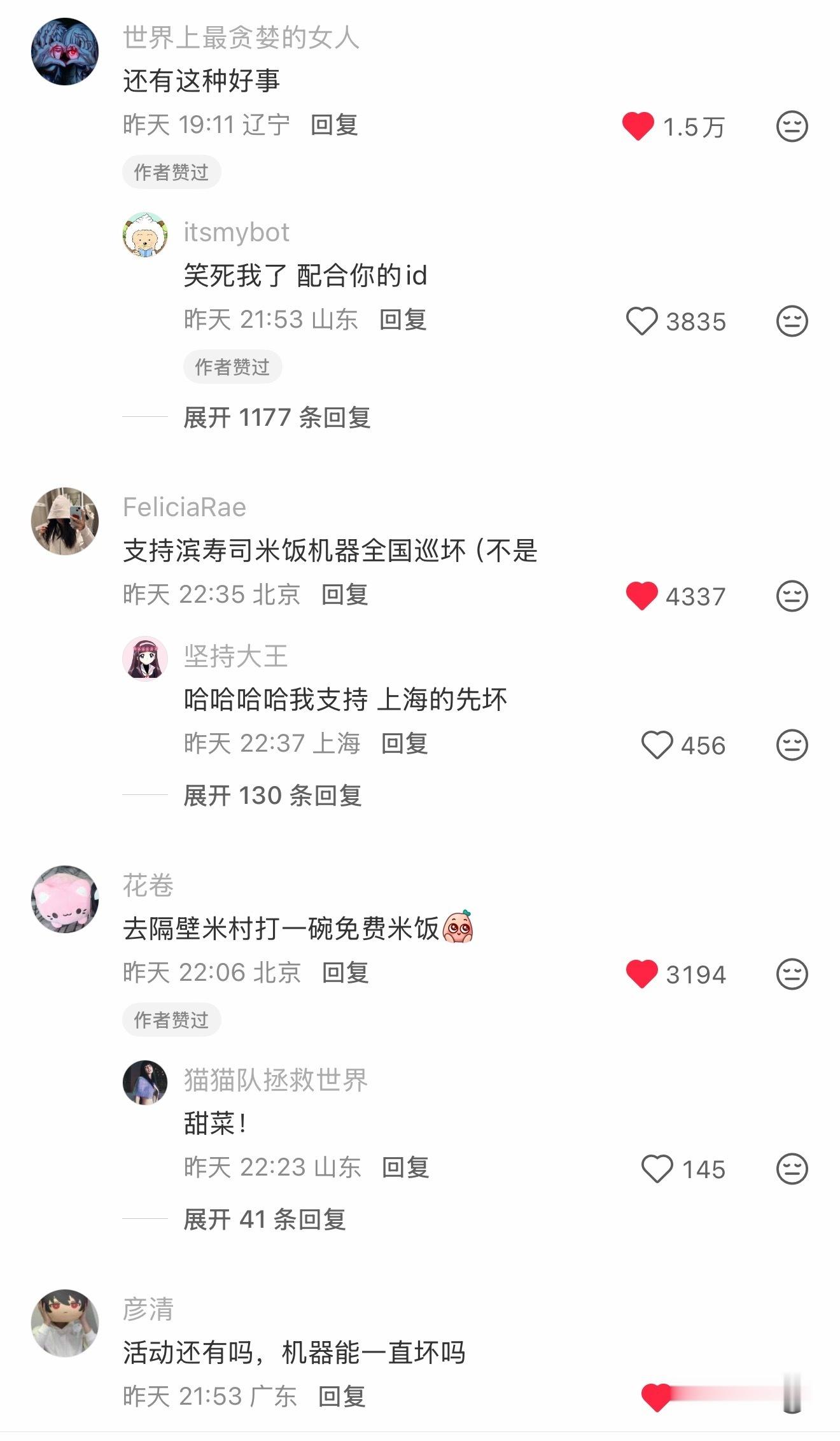Screen dimensions: 840x1441
Task: Open the avatar of 世界上最贪婪的女人
Action: [x=66, y=50]
